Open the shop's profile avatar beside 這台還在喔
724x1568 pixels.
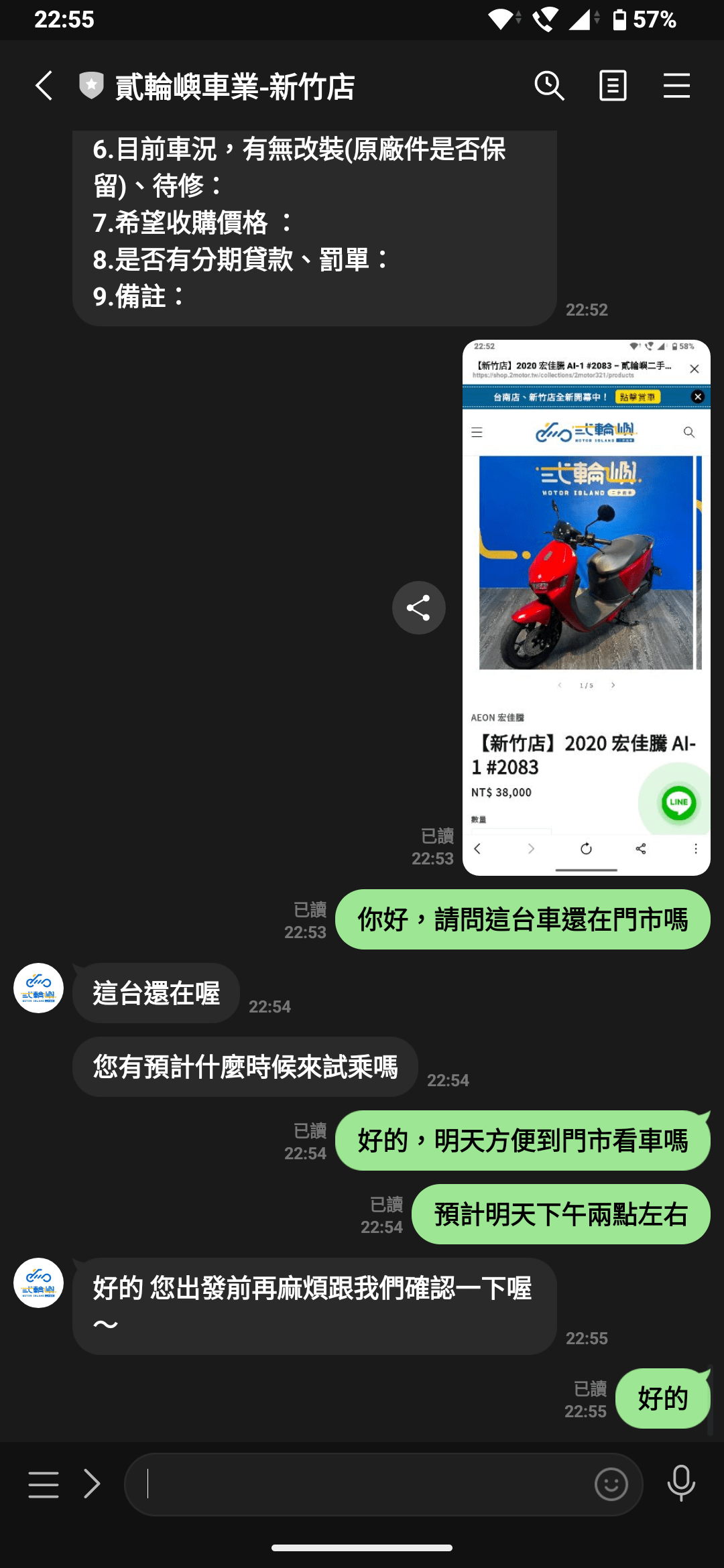[x=39, y=988]
